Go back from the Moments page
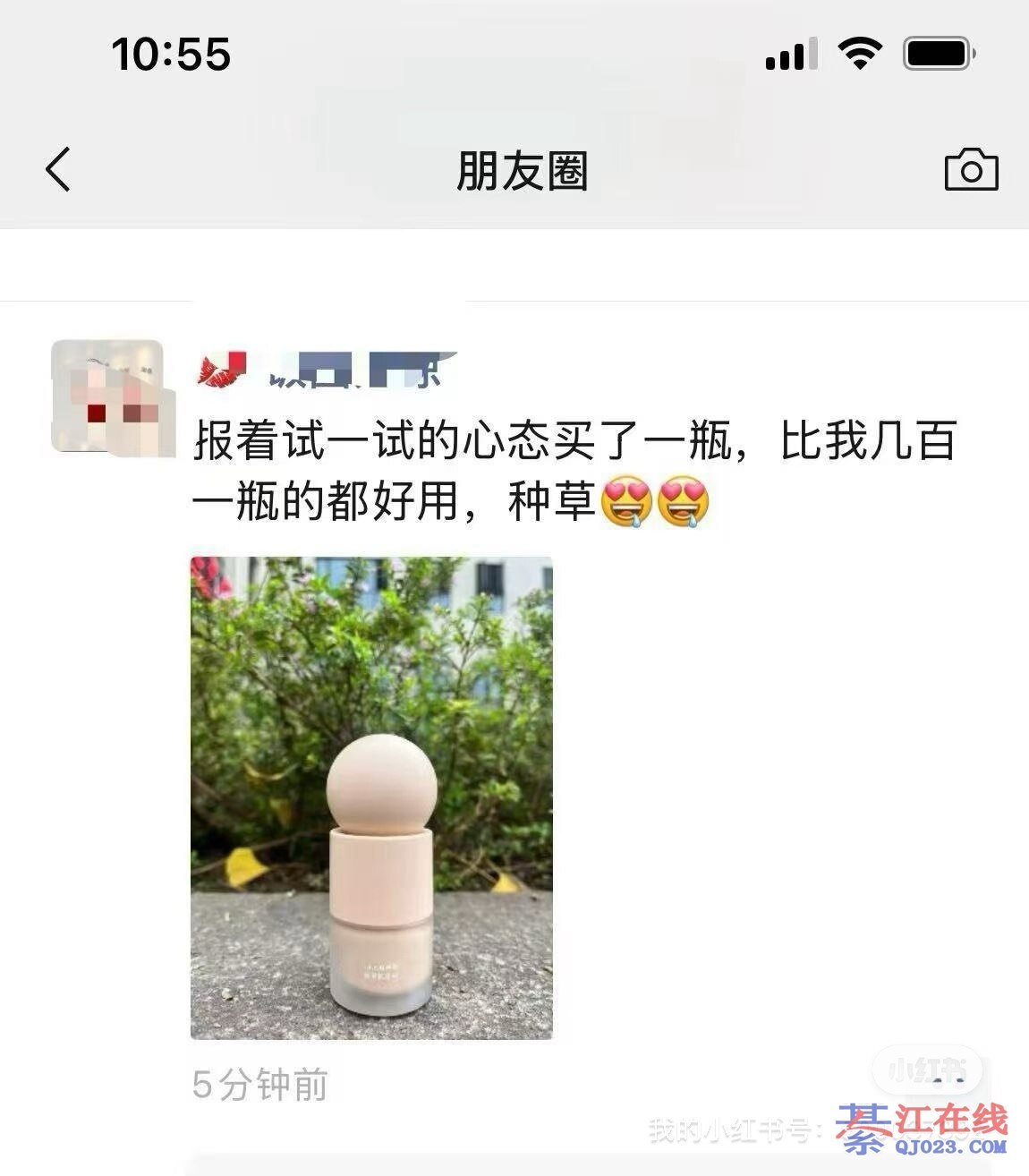Image resolution: width=1029 pixels, height=1176 pixels. point(58,169)
